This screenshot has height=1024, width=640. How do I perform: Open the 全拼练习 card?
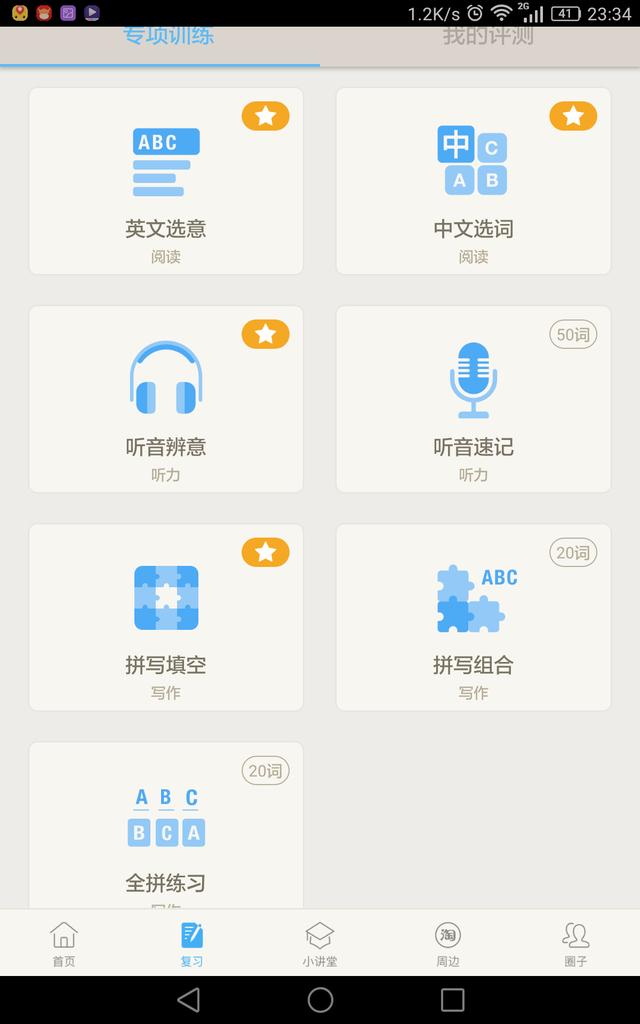(166, 825)
